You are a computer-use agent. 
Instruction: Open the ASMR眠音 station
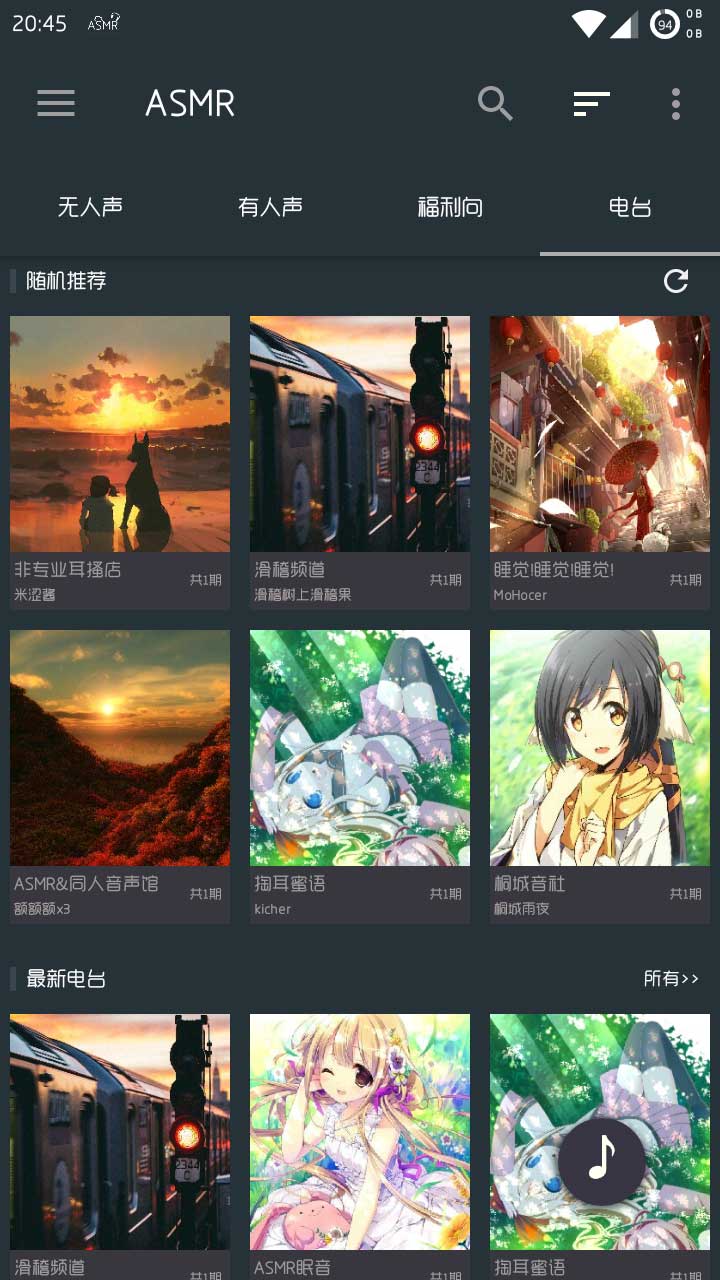coord(360,1130)
